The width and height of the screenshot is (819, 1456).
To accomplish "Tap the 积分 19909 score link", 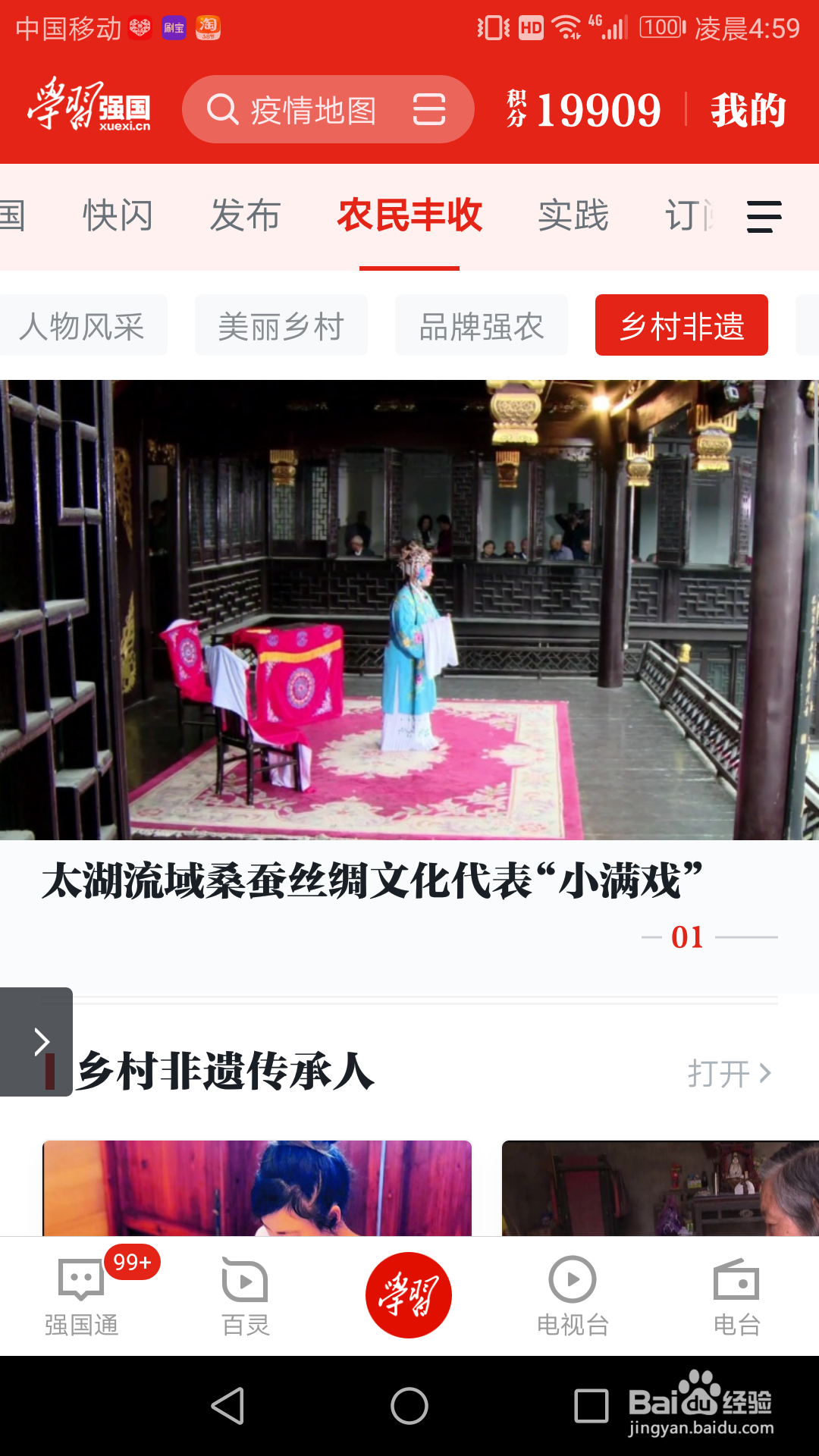I will (580, 109).
